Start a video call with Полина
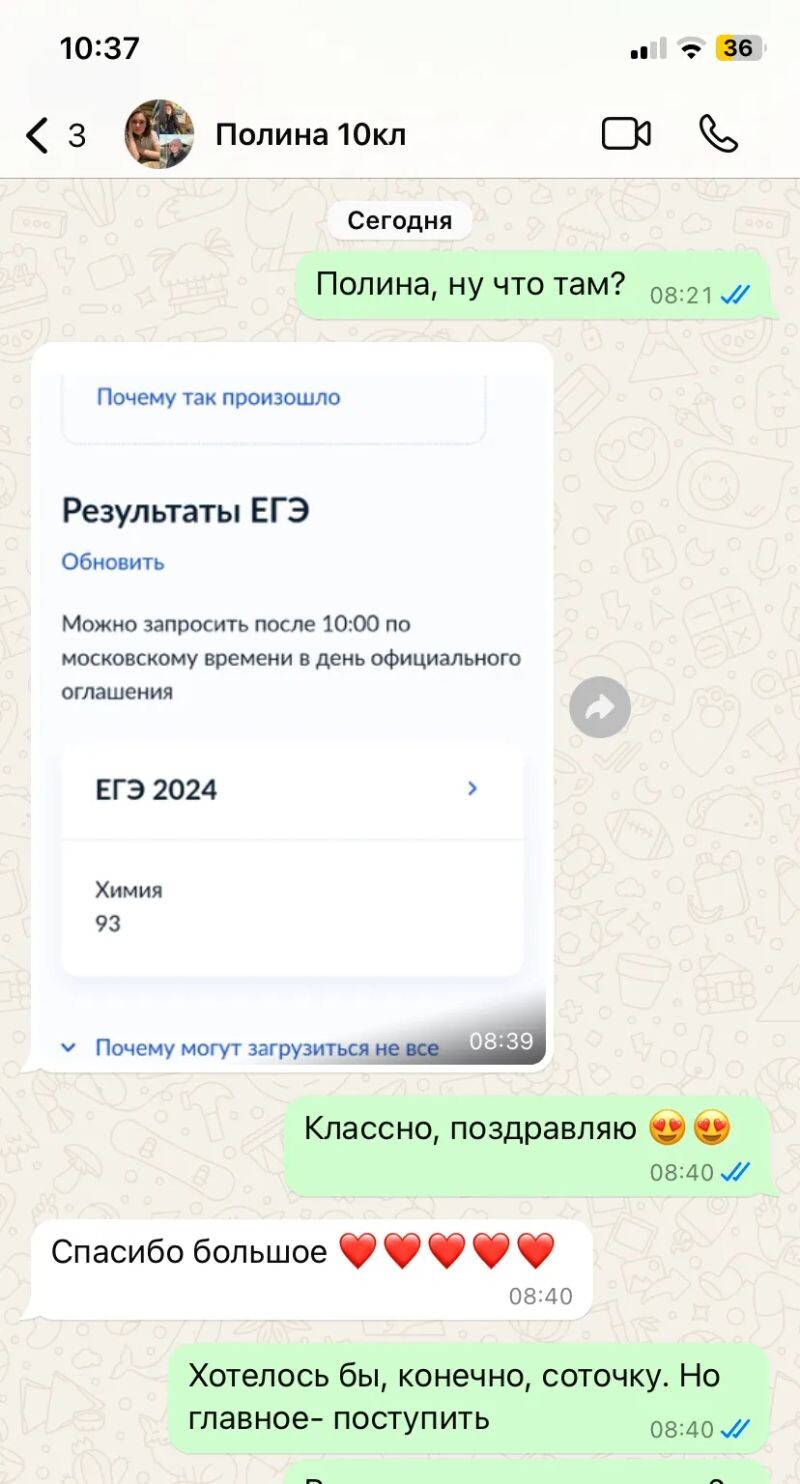Screen dimensions: 800x1484 coord(626,134)
